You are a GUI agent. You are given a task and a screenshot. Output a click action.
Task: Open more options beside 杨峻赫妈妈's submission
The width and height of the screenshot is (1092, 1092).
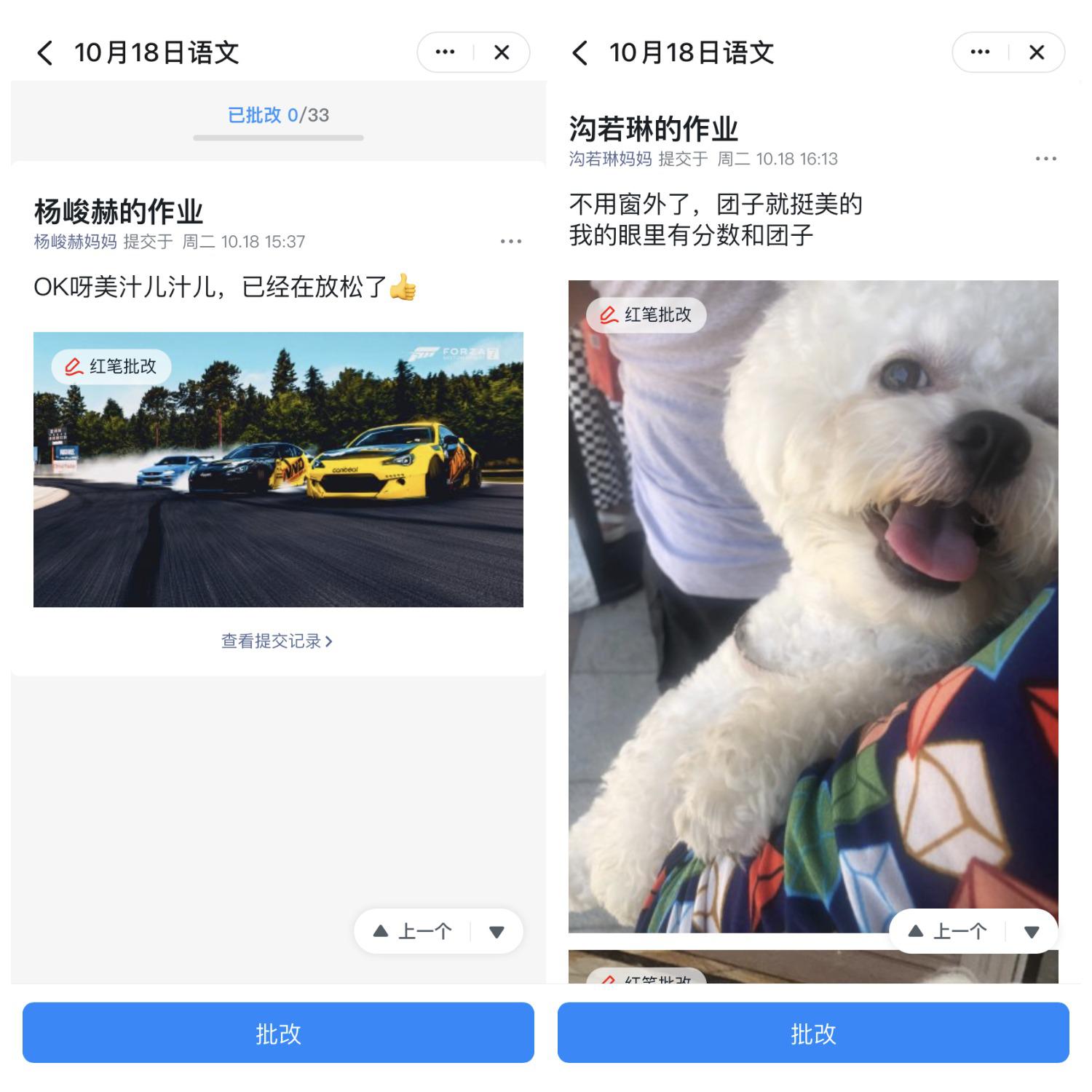coord(510,242)
